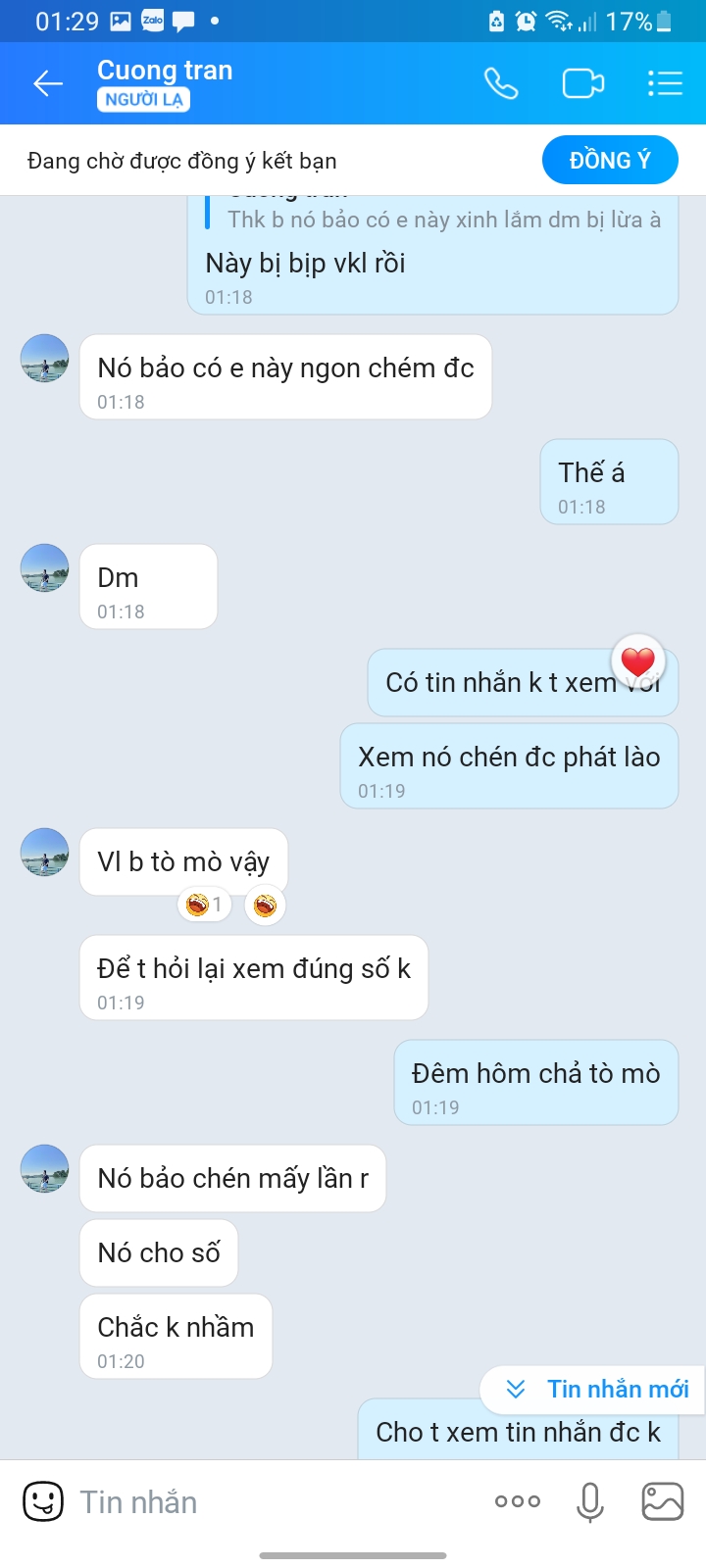Viewport: 706px width, 1568px height.
Task: Open the image gallery picker
Action: tap(662, 1501)
